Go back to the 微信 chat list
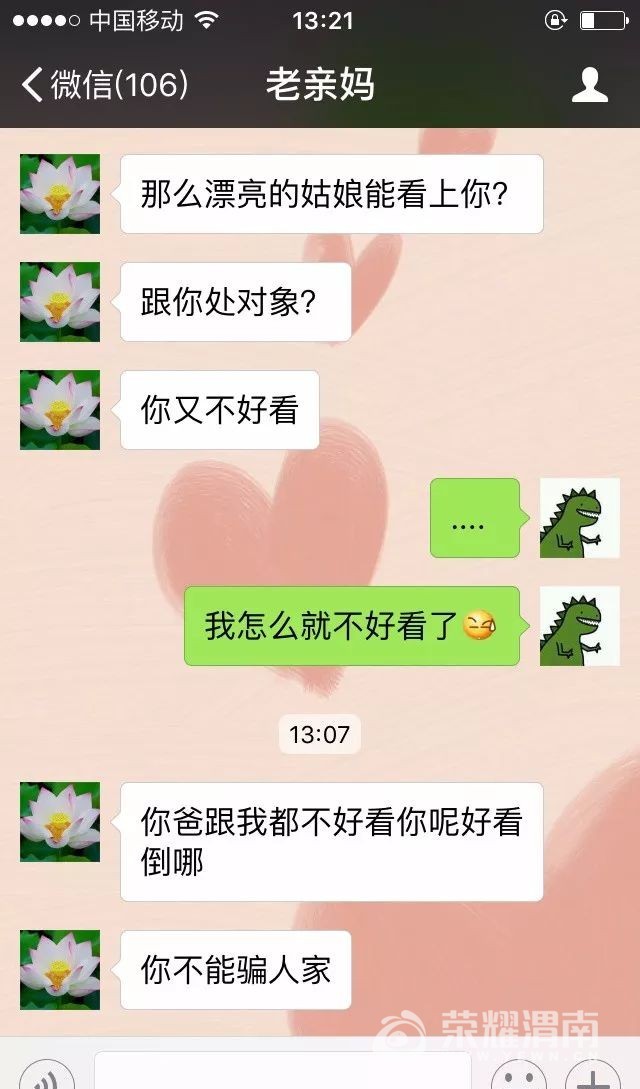Image resolution: width=640 pixels, height=1089 pixels. coord(104,85)
